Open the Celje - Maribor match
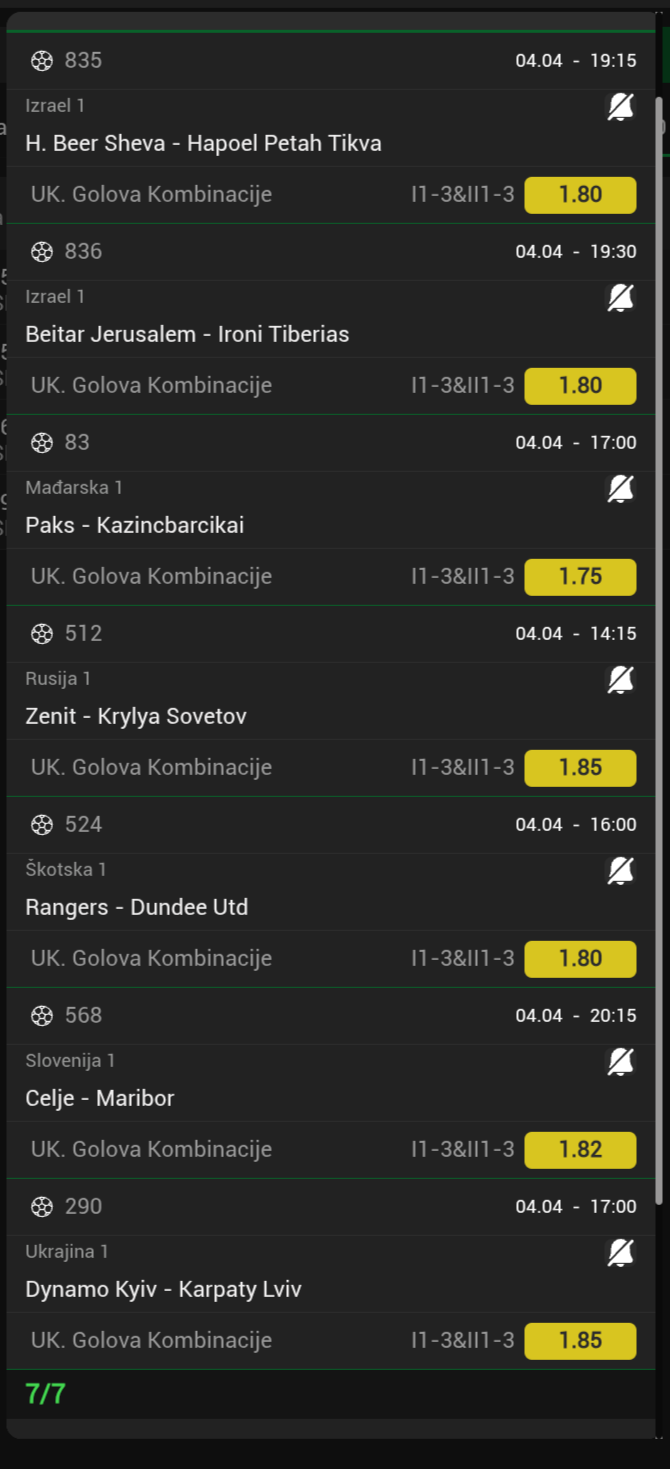This screenshot has height=1469, width=670. pos(100,1099)
